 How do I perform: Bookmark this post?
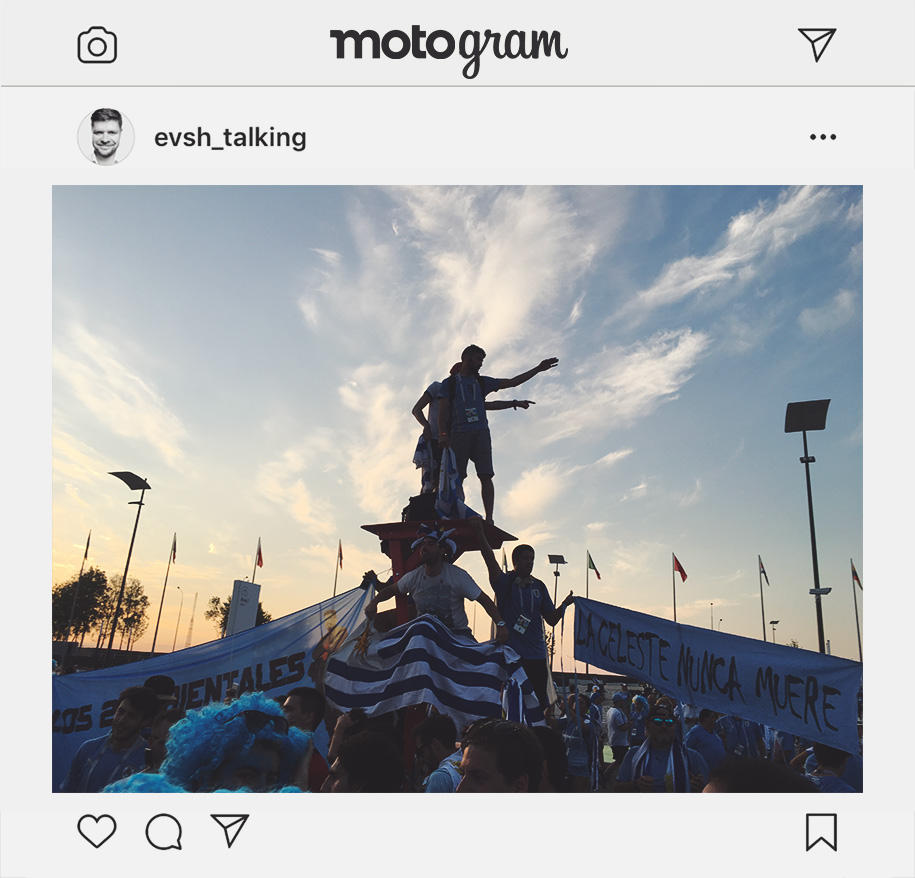point(821,832)
